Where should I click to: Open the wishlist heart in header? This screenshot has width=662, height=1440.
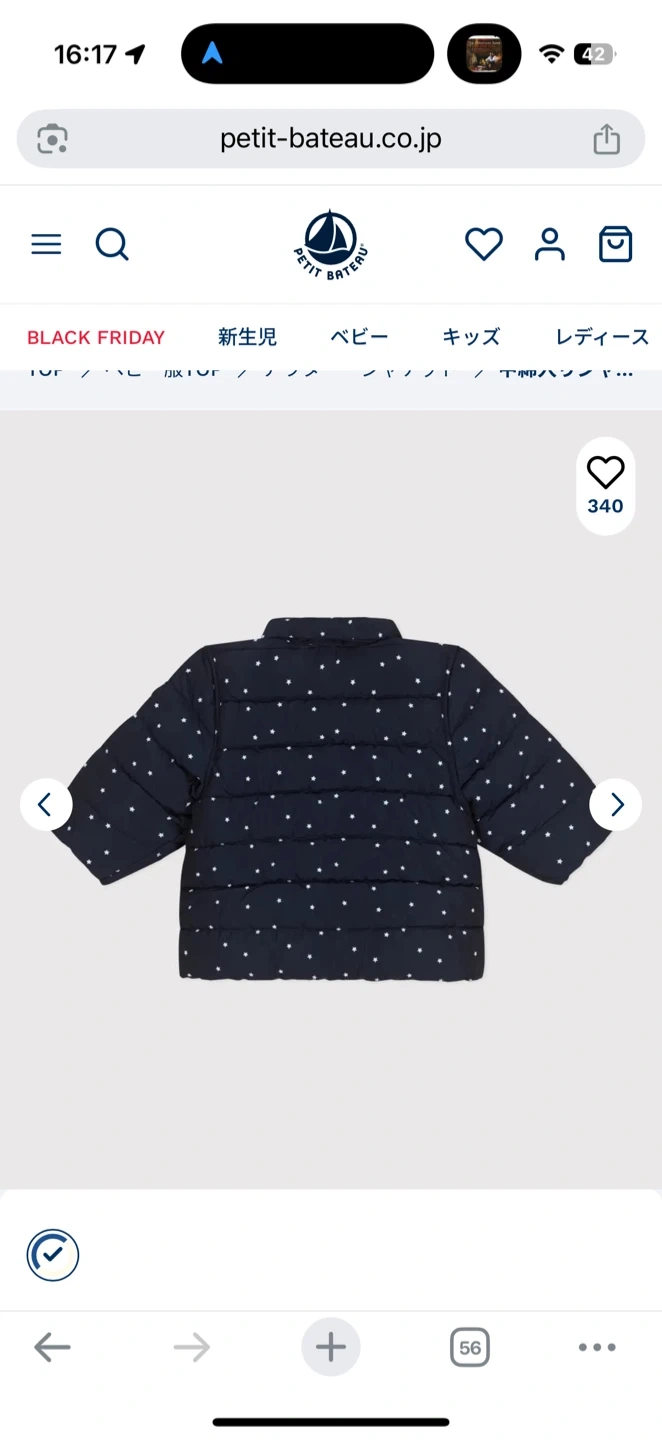484,244
